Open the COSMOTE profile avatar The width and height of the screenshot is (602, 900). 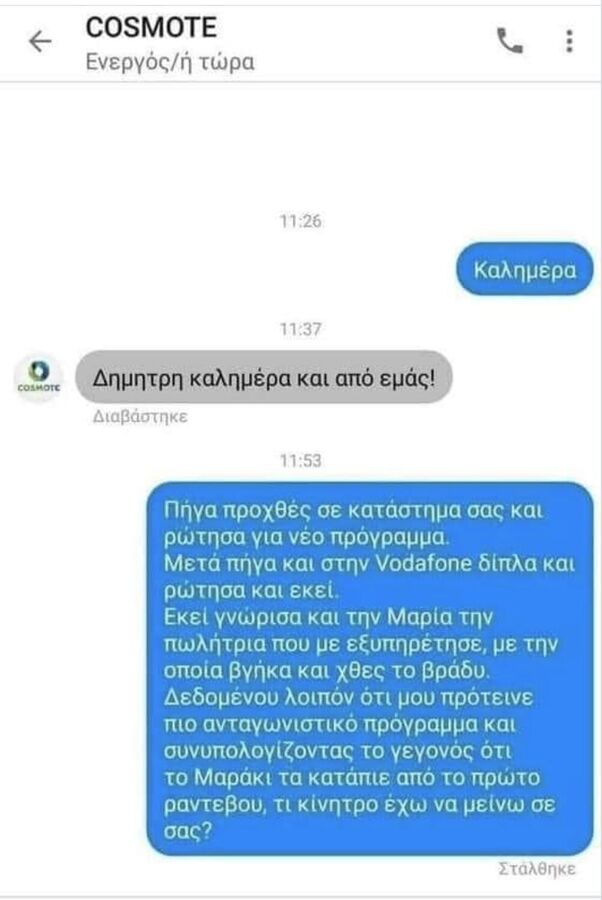[x=39, y=378]
